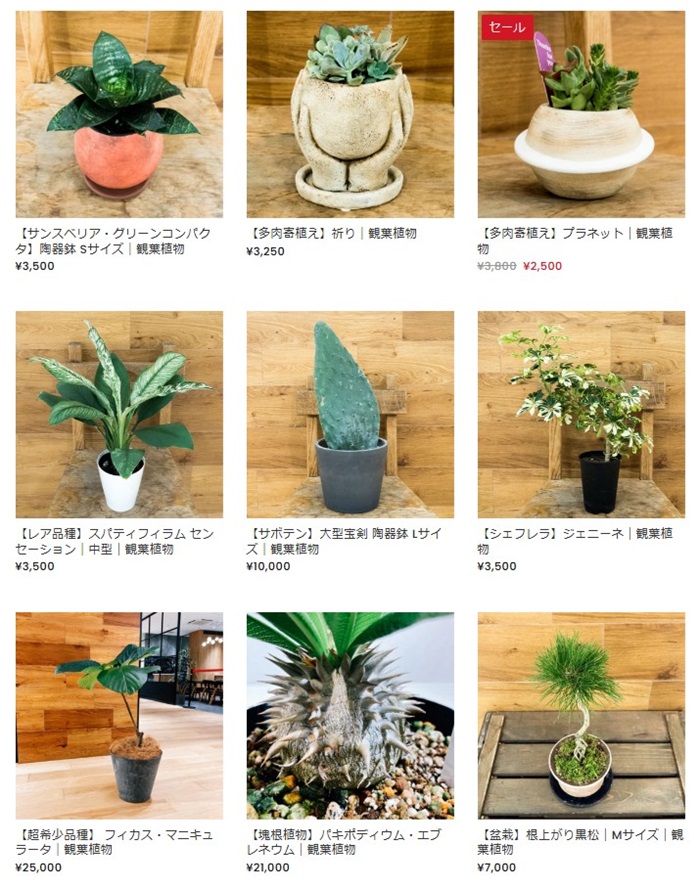Open the サンスベリア・グリーンコンパクタ product
Screen dimensions: 700x888
pyautogui.click(x=119, y=114)
